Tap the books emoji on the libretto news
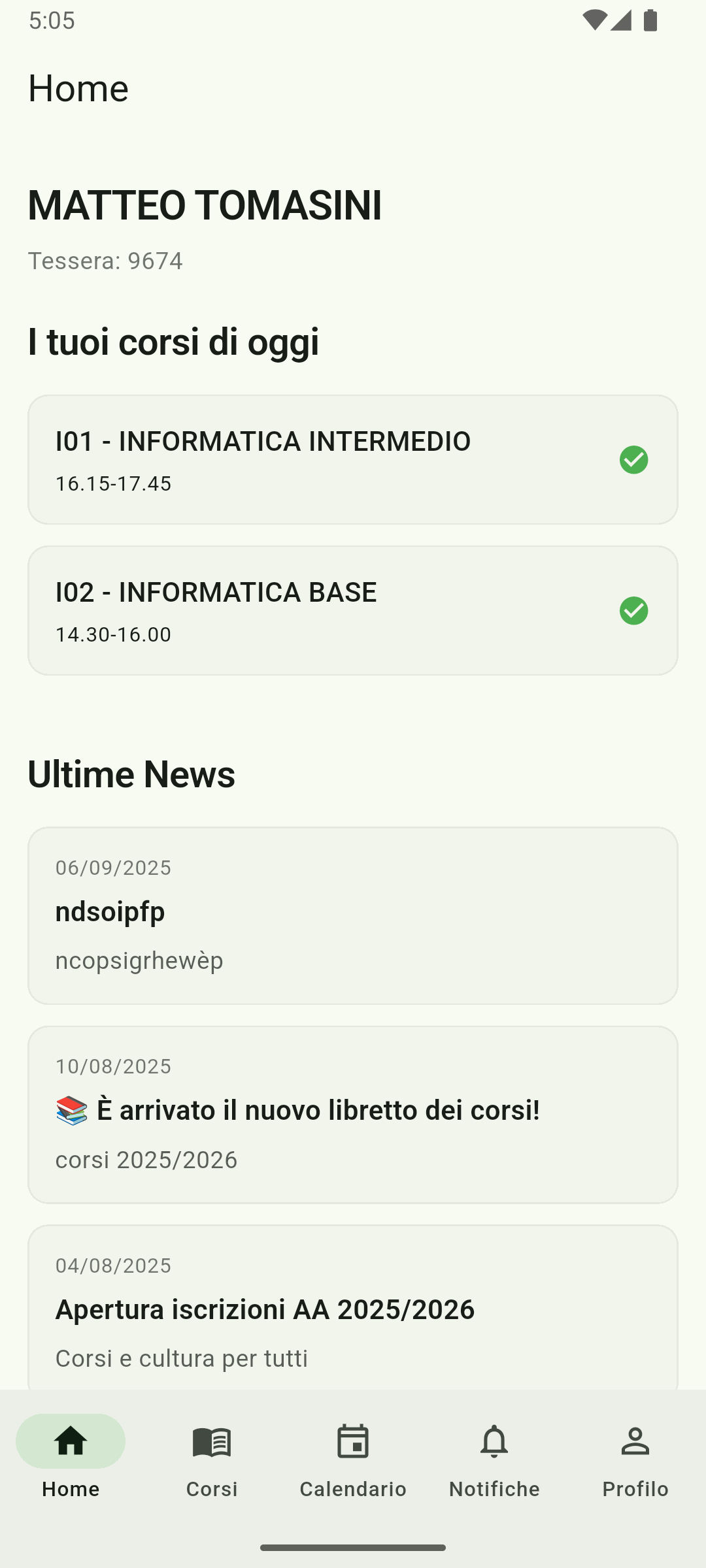 point(72,1109)
